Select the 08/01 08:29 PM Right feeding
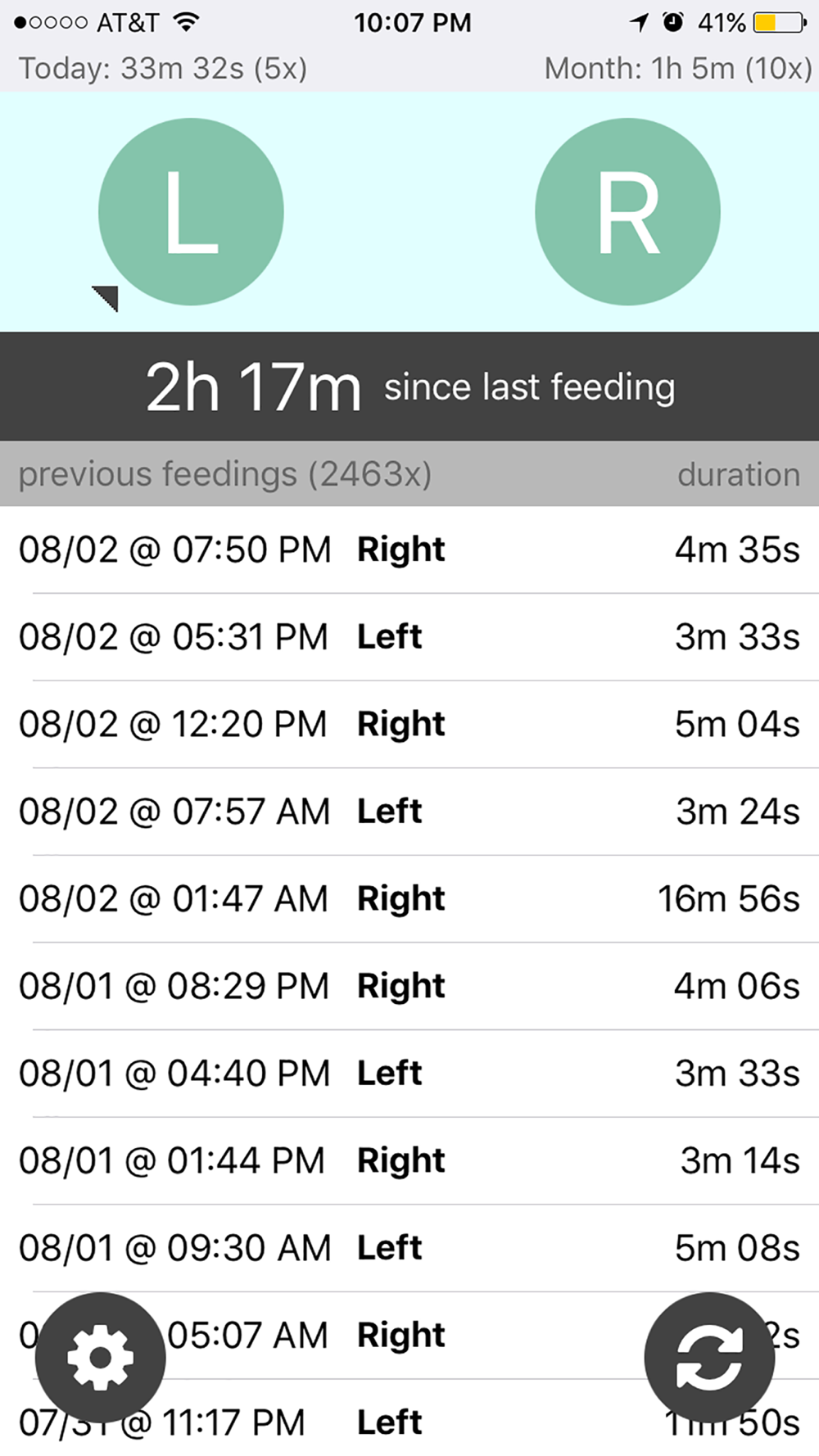This screenshot has height=1456, width=819. [x=409, y=987]
